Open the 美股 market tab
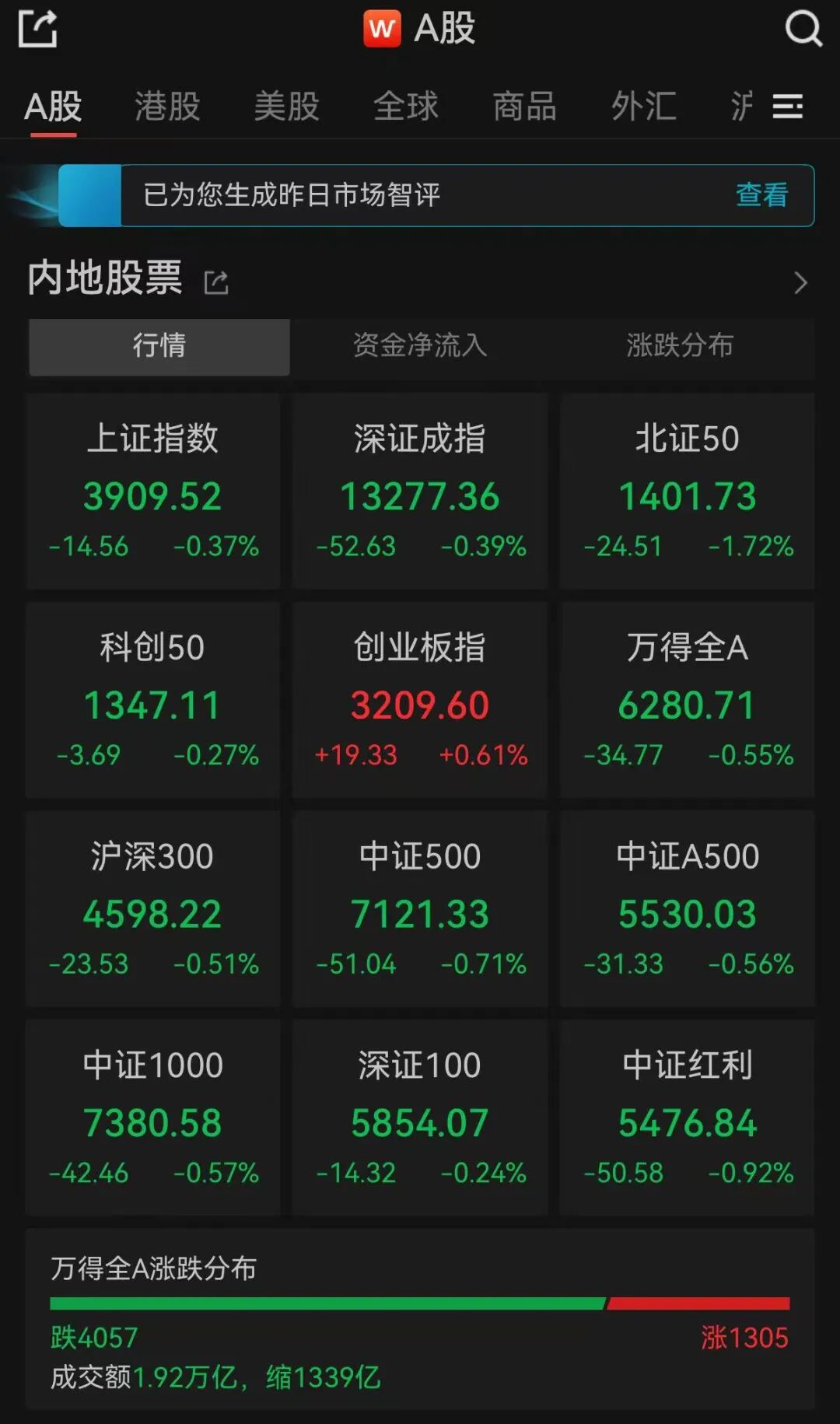840x1424 pixels. (x=287, y=107)
